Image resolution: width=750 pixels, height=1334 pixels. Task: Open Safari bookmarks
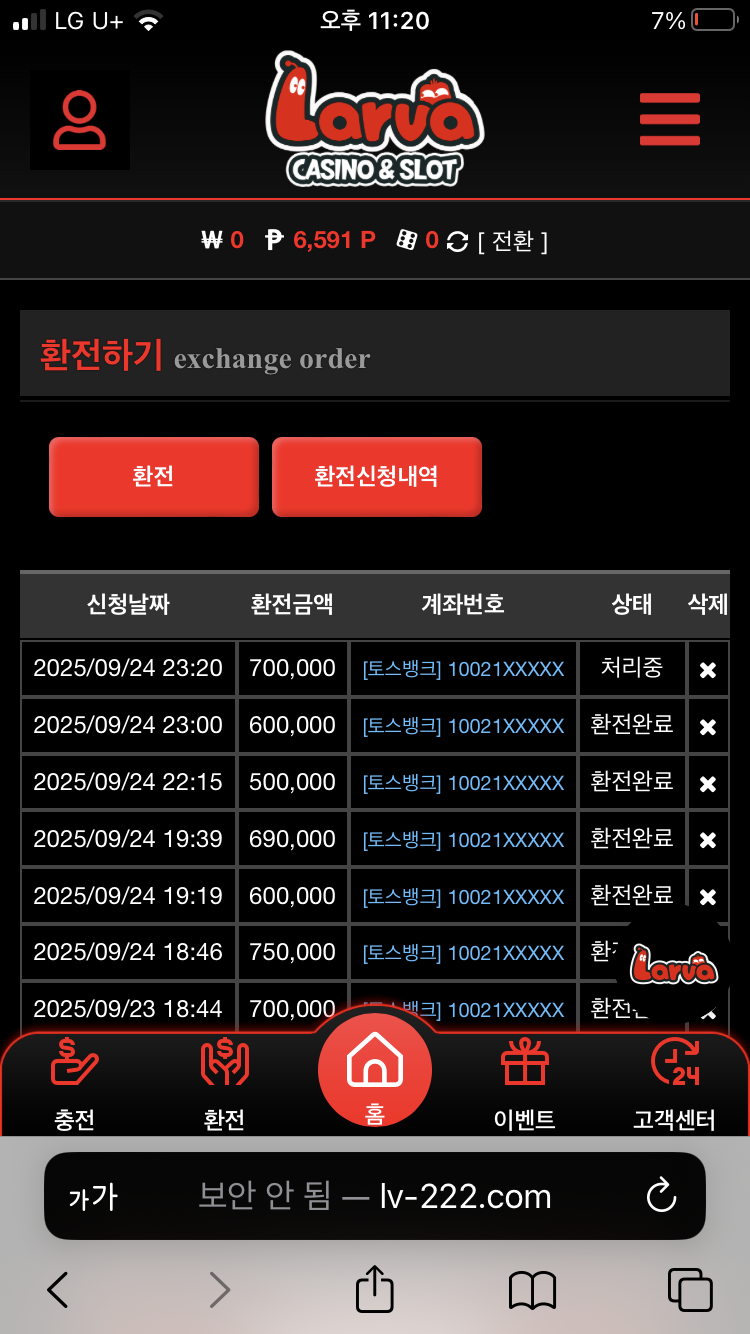532,1290
